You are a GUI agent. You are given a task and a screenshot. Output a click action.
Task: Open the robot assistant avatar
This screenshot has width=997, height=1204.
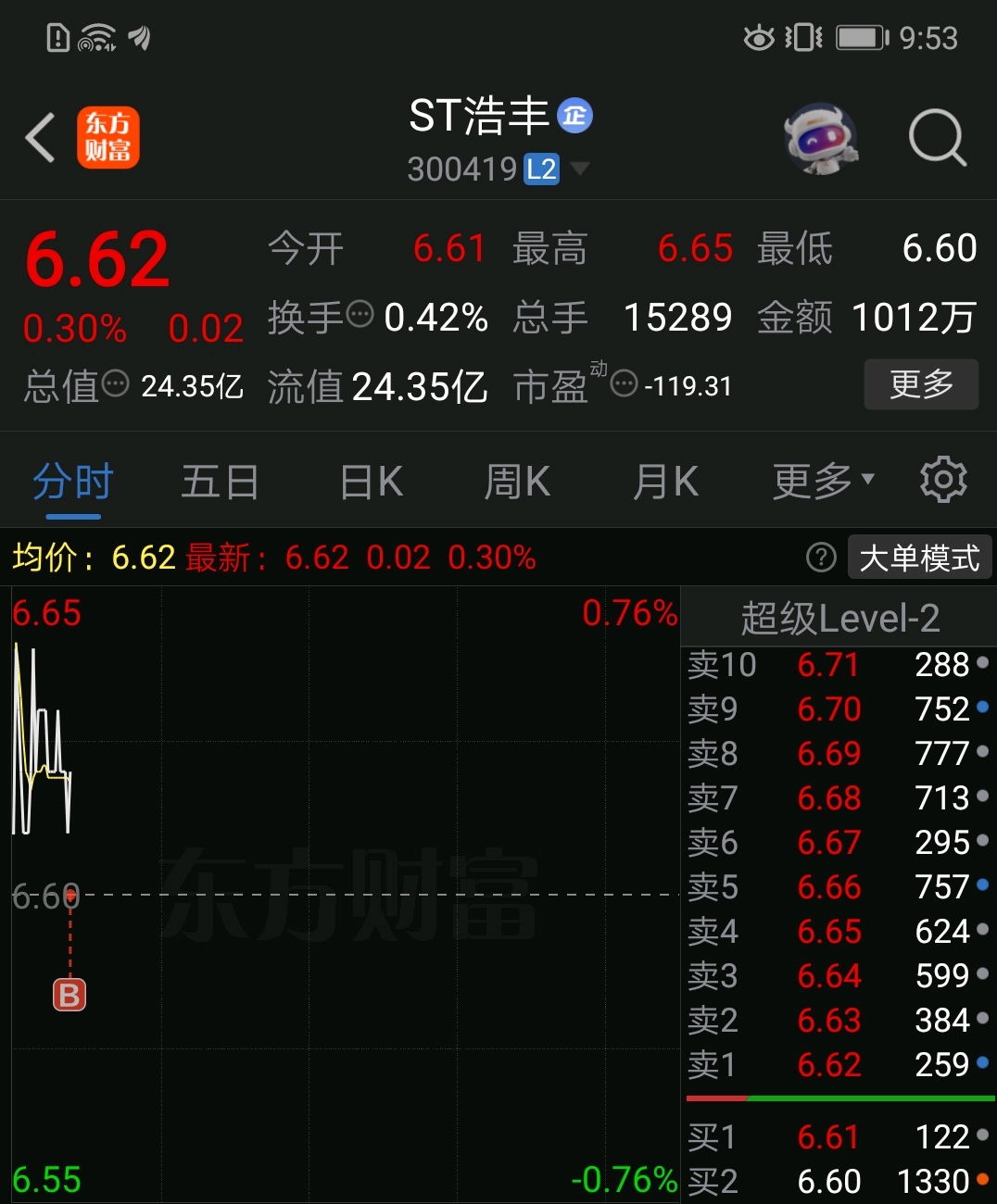(x=820, y=139)
